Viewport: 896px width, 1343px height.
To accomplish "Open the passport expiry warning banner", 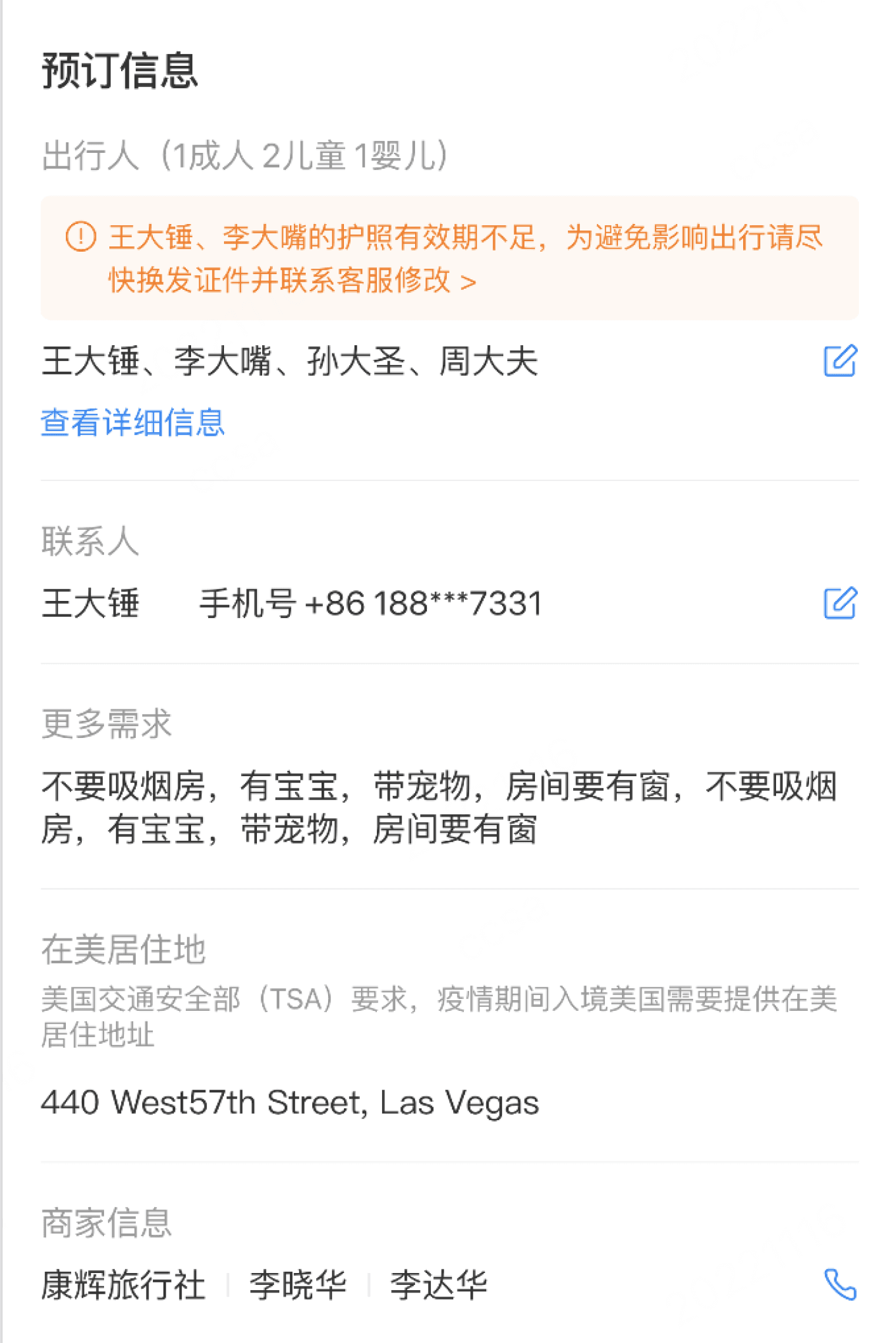I will coord(449,259).
